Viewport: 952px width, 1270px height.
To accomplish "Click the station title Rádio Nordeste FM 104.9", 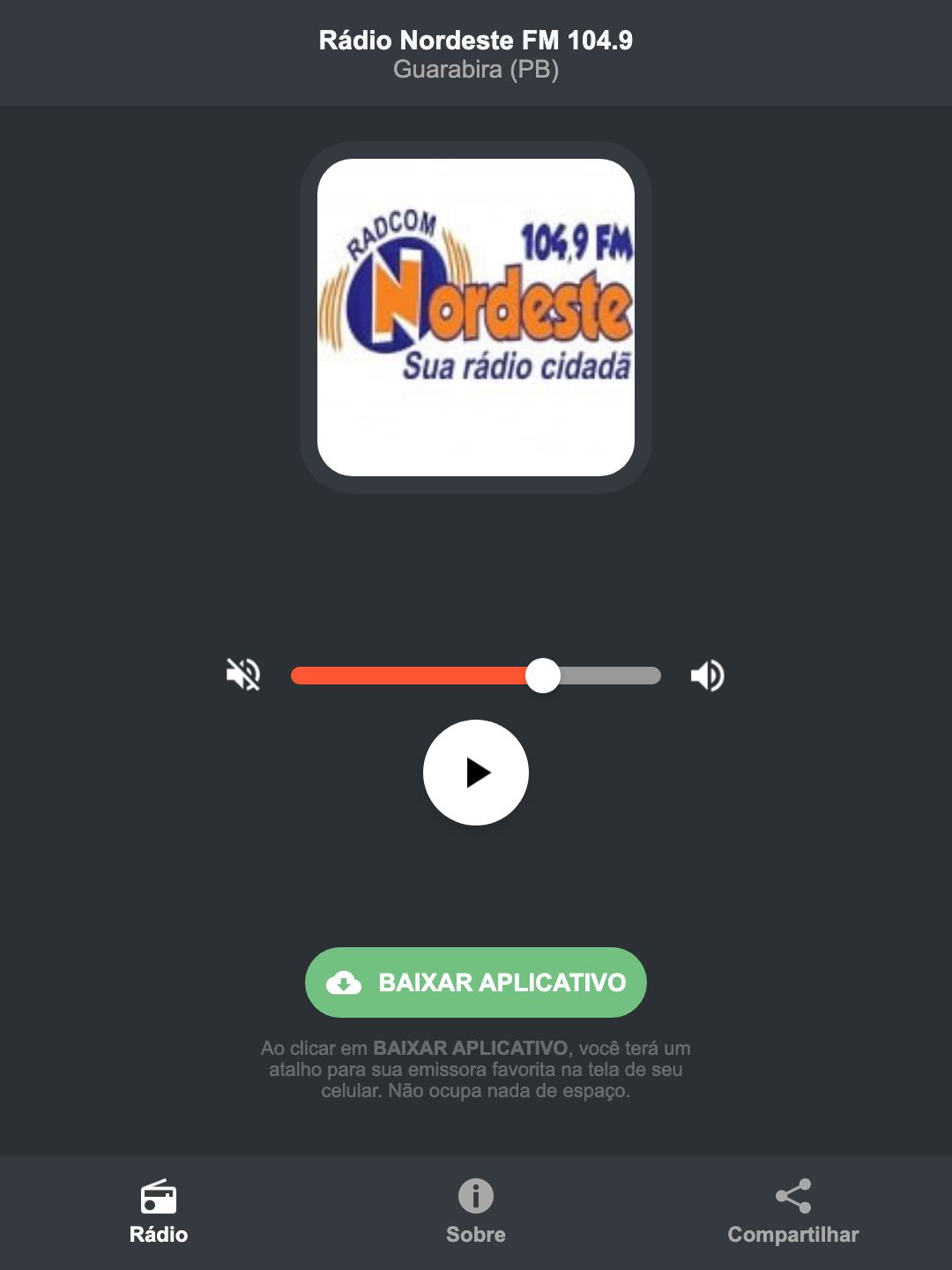I will click(475, 39).
